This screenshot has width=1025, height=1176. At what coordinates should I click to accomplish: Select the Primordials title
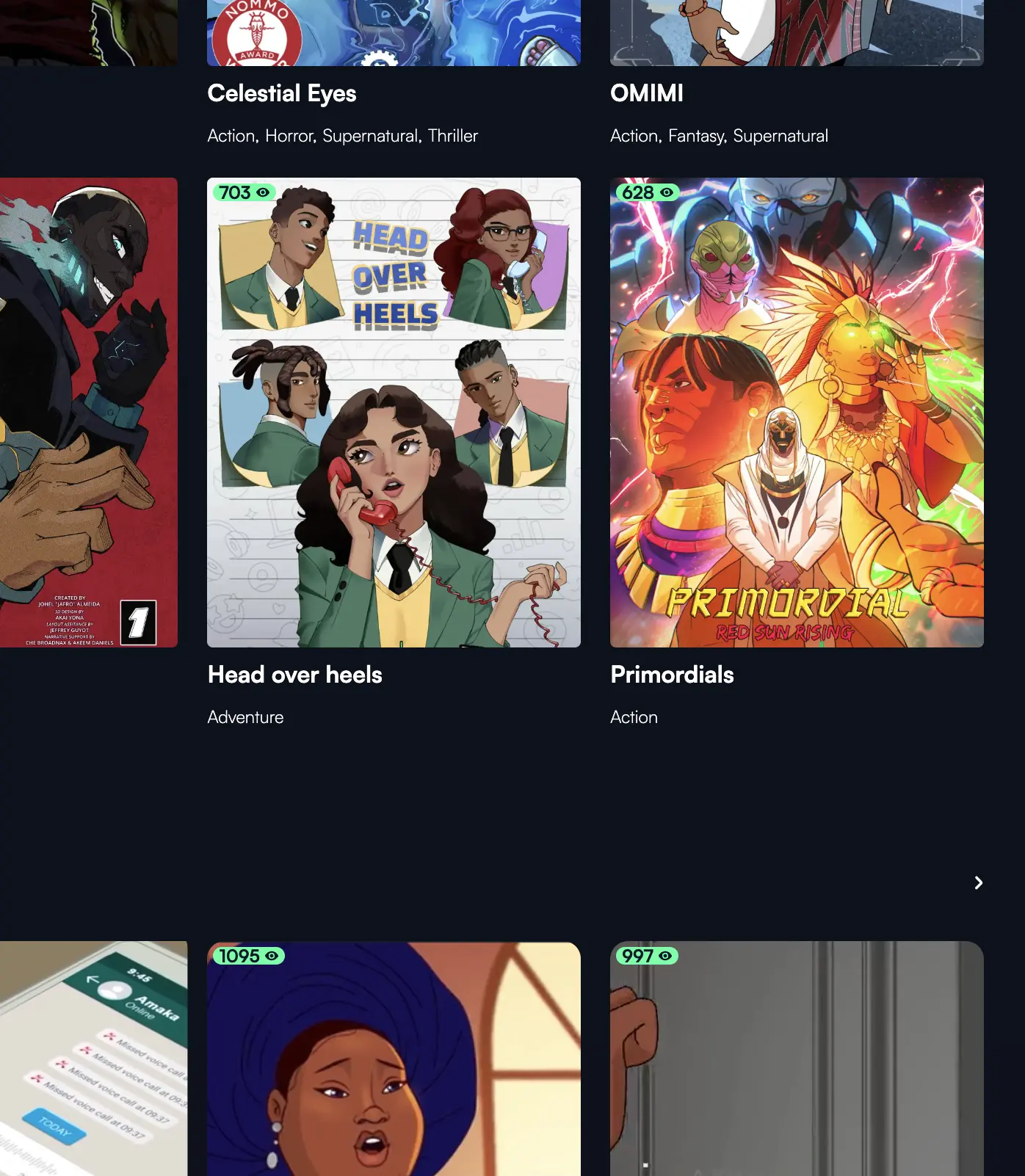pyautogui.click(x=672, y=675)
